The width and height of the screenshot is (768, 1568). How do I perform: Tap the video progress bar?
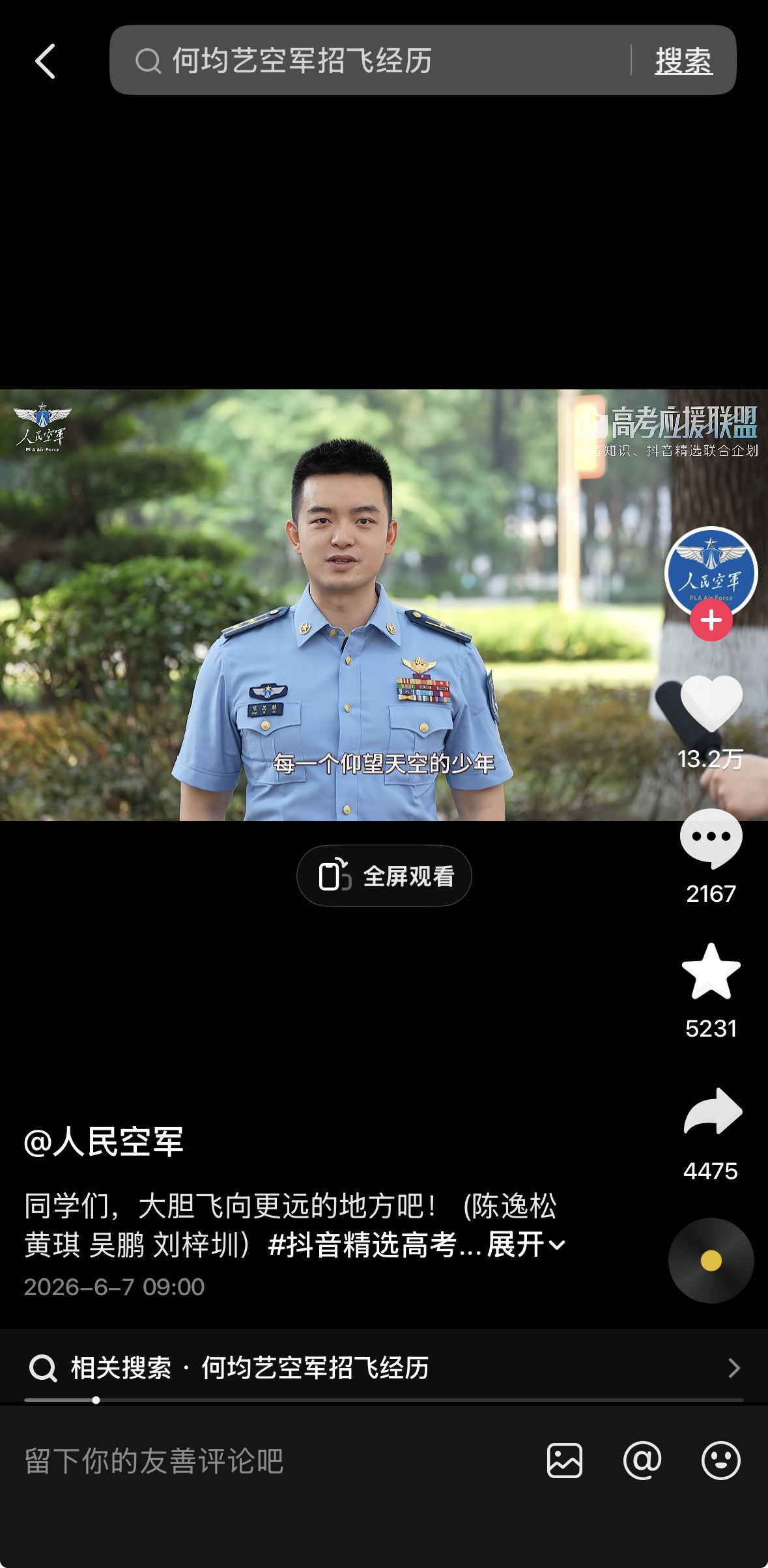click(x=384, y=1399)
